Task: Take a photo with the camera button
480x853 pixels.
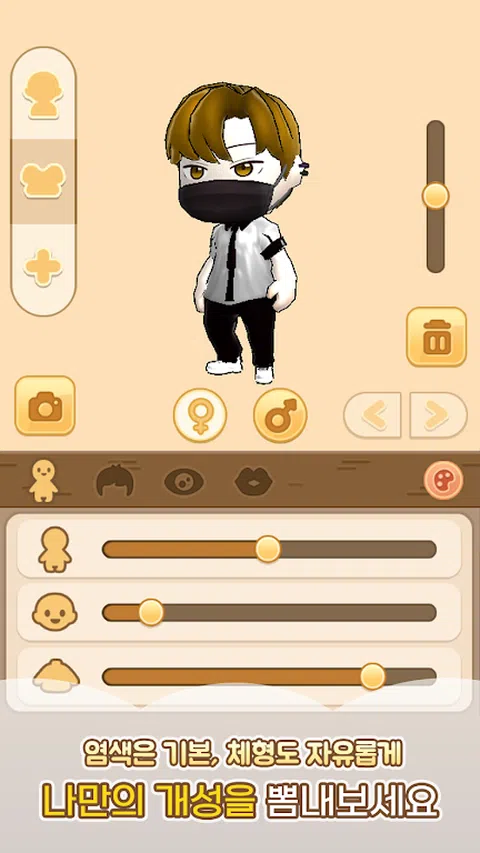Action: 45,406
